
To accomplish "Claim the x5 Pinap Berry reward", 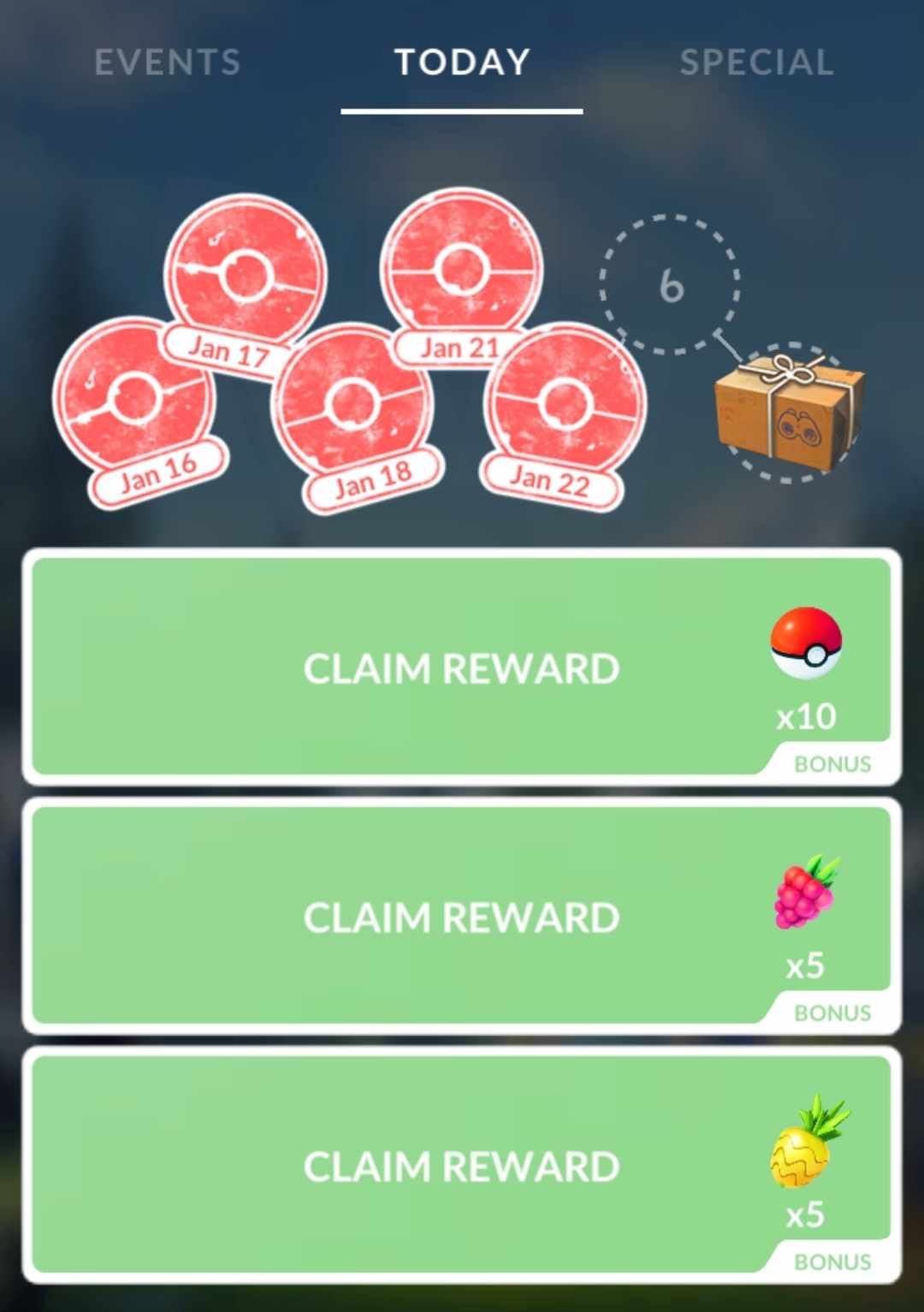I will point(462,1166).
